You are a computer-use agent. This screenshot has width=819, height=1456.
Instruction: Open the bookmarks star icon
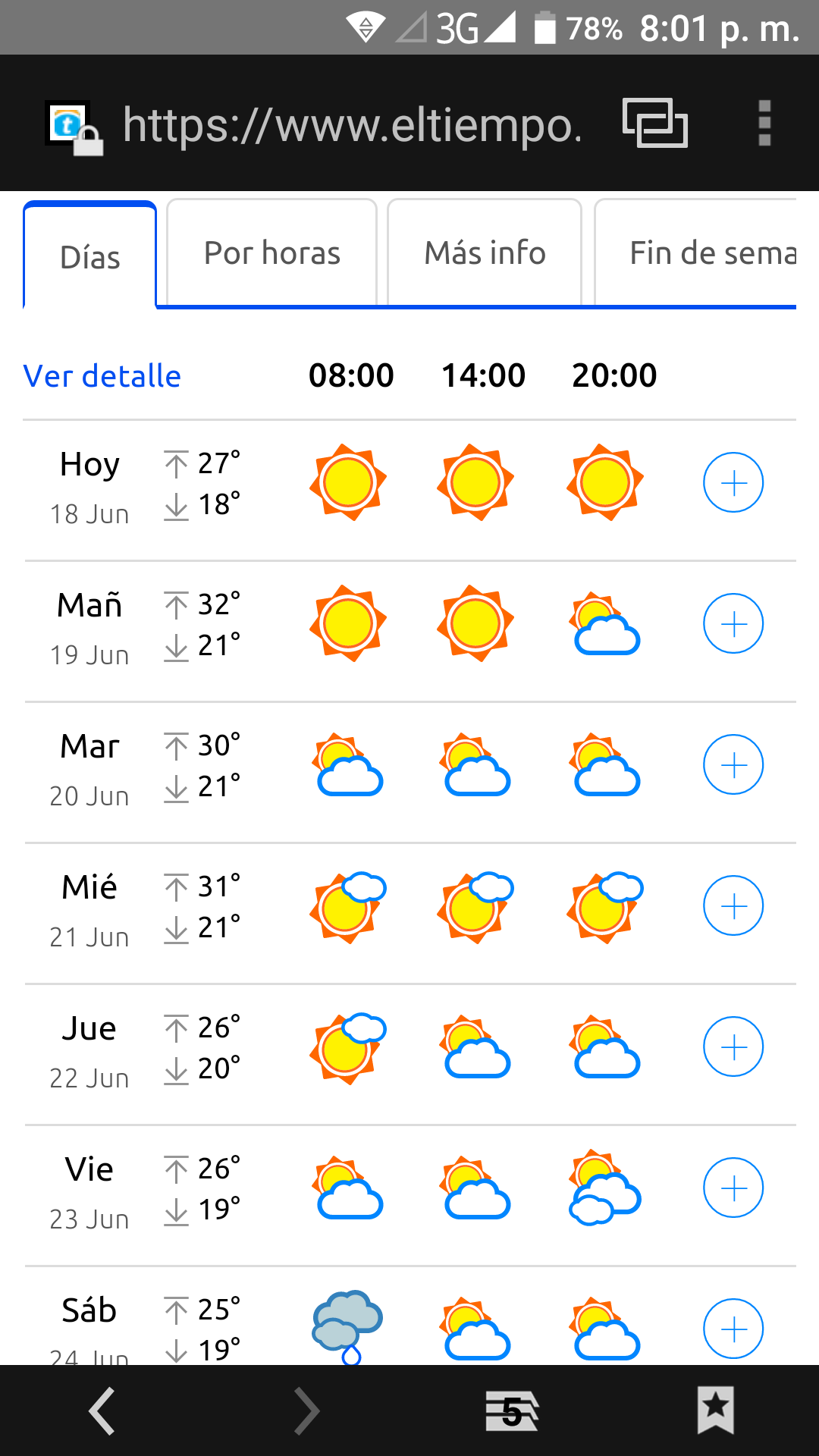pyautogui.click(x=716, y=1411)
